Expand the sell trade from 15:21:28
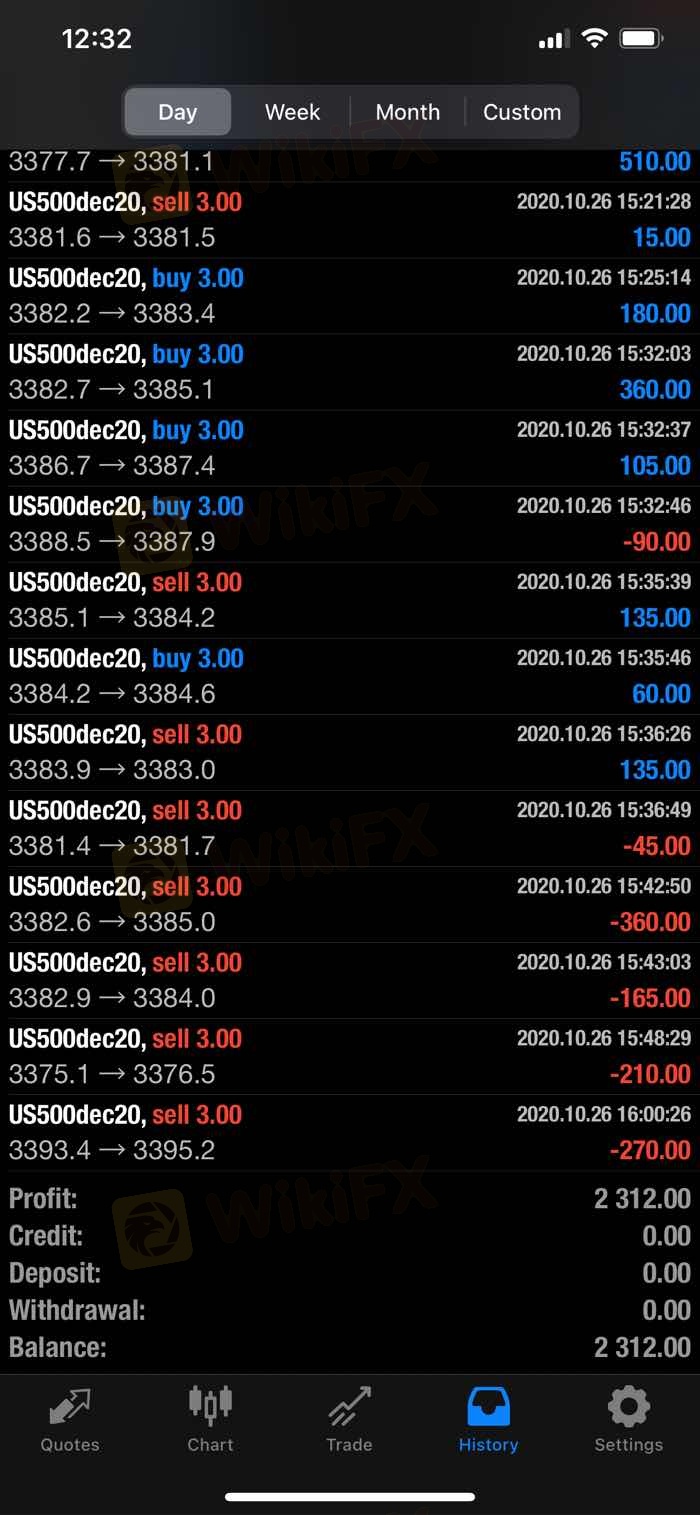The width and height of the screenshot is (700, 1515). pyautogui.click(x=350, y=220)
